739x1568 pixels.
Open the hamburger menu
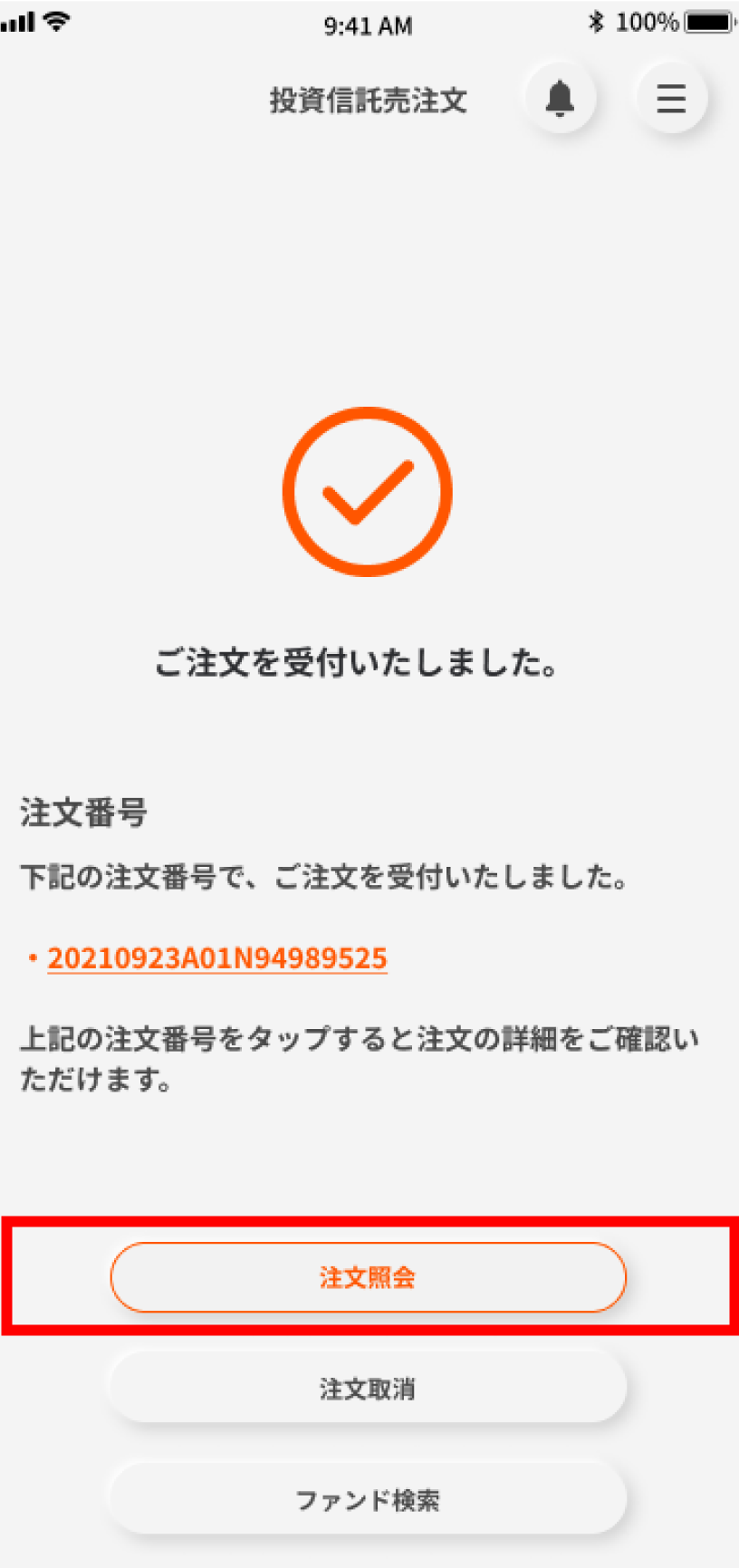(x=671, y=98)
